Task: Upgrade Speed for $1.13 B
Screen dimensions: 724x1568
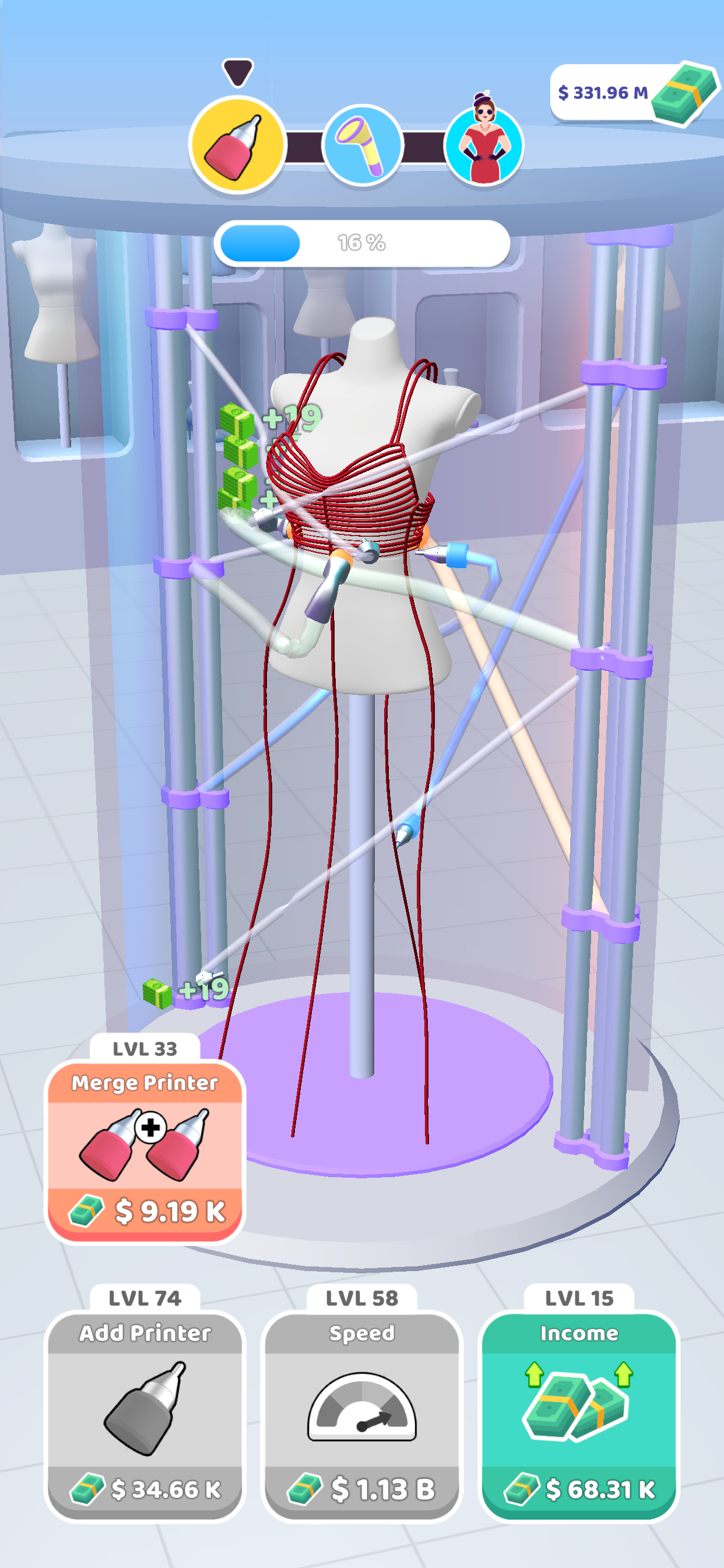Action: pos(362,1415)
